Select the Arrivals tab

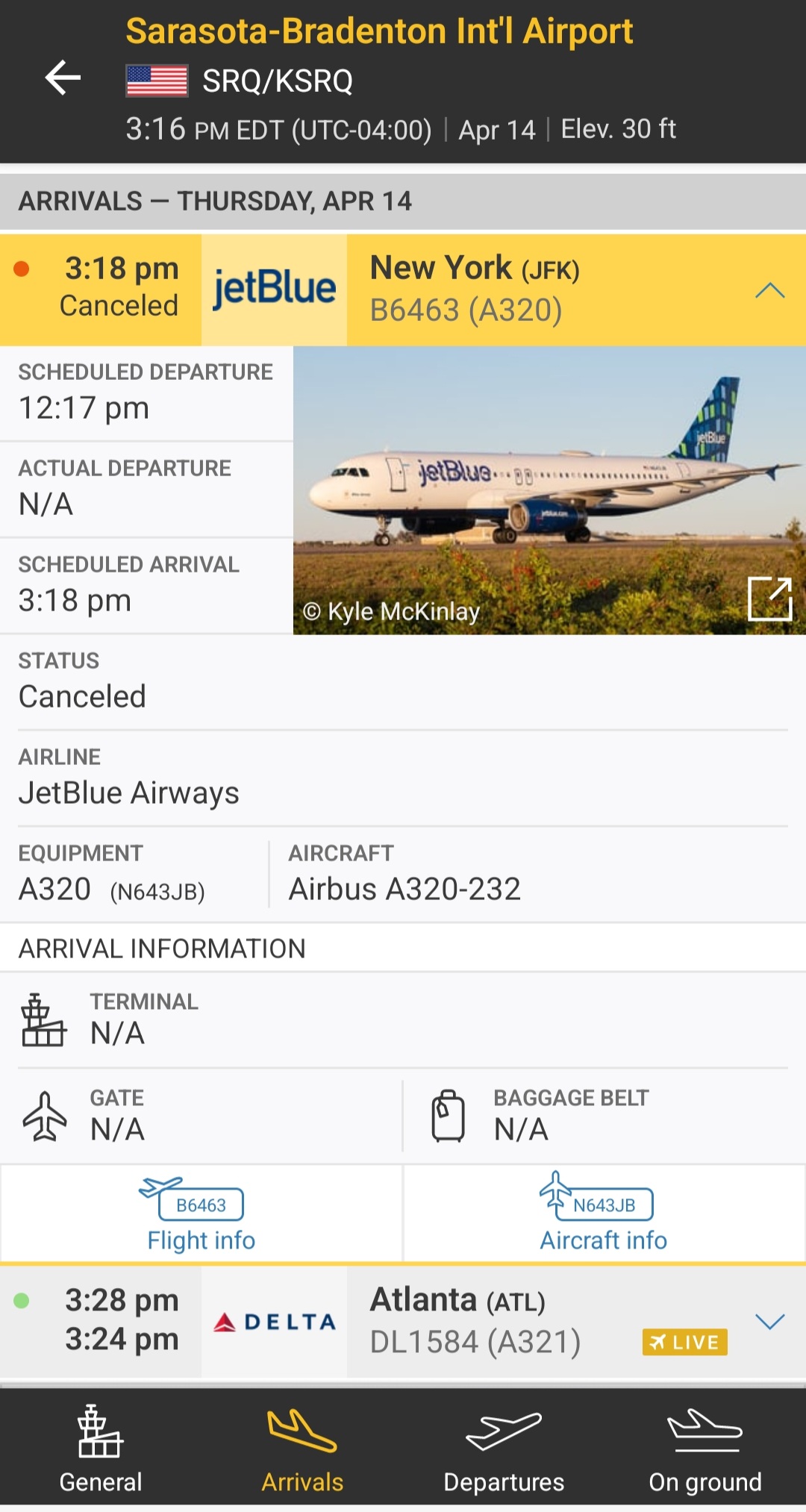click(302, 1449)
